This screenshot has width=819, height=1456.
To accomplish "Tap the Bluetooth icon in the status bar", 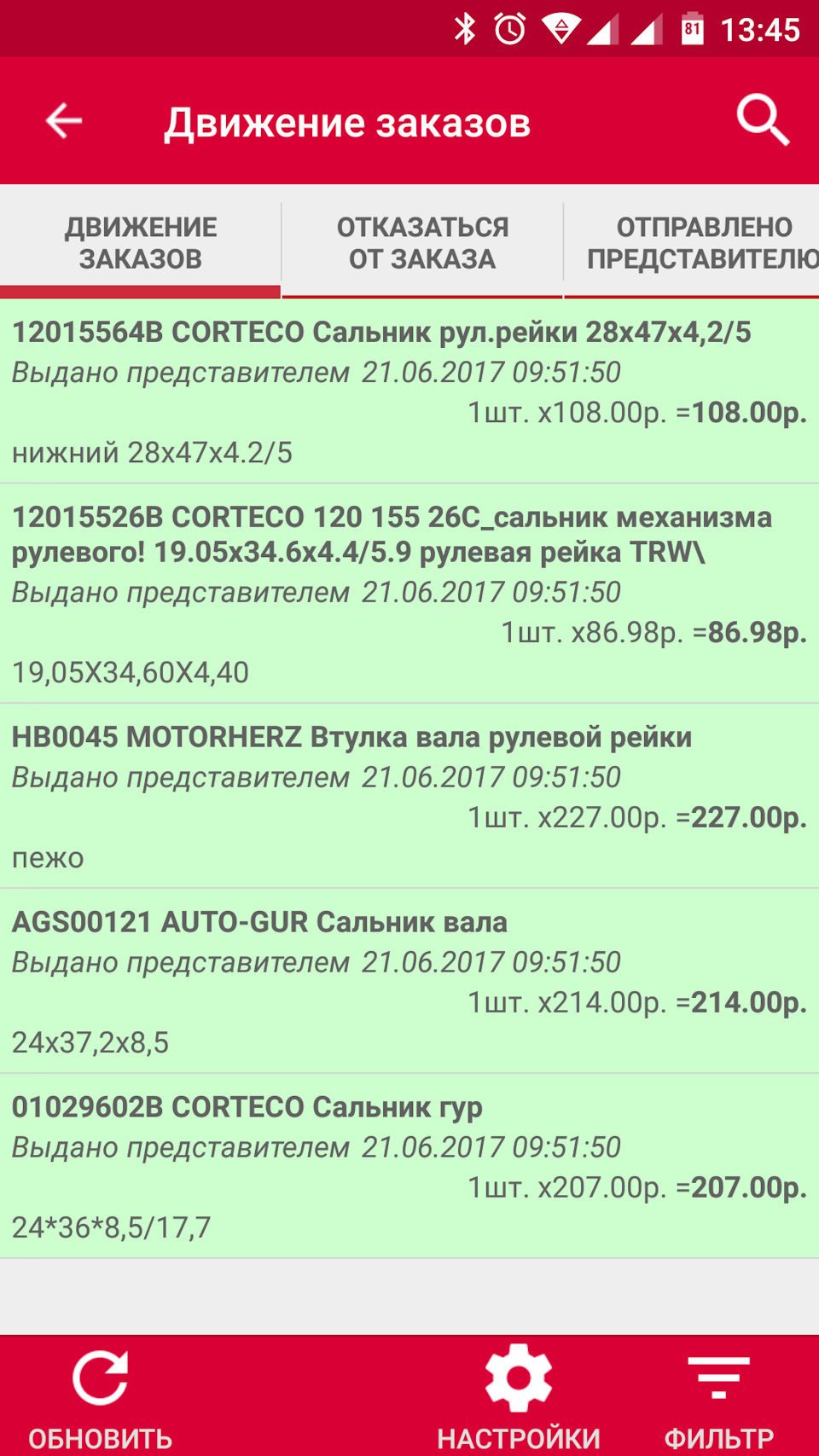I will click(x=465, y=28).
